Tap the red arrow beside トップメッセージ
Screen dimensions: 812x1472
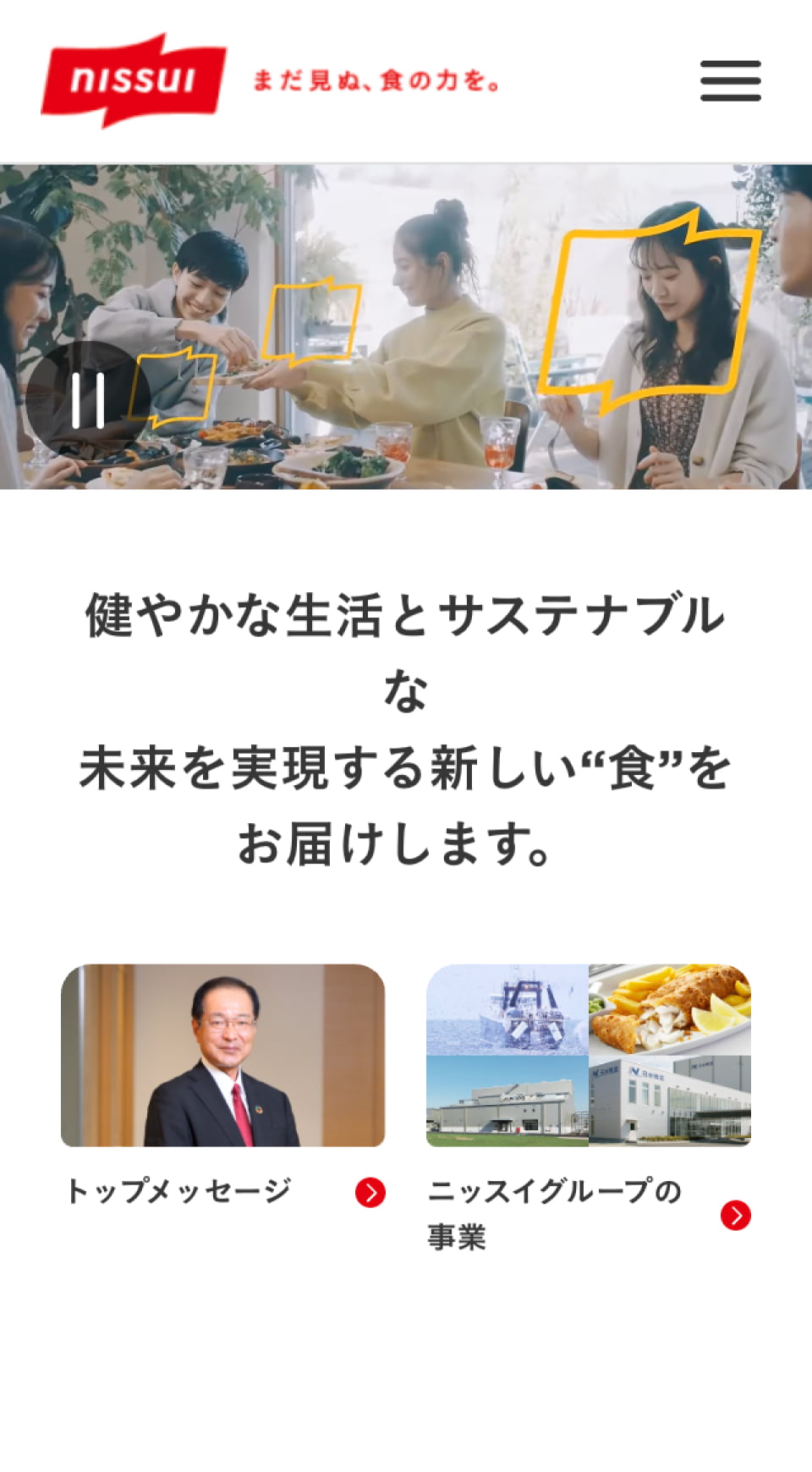tap(370, 1192)
